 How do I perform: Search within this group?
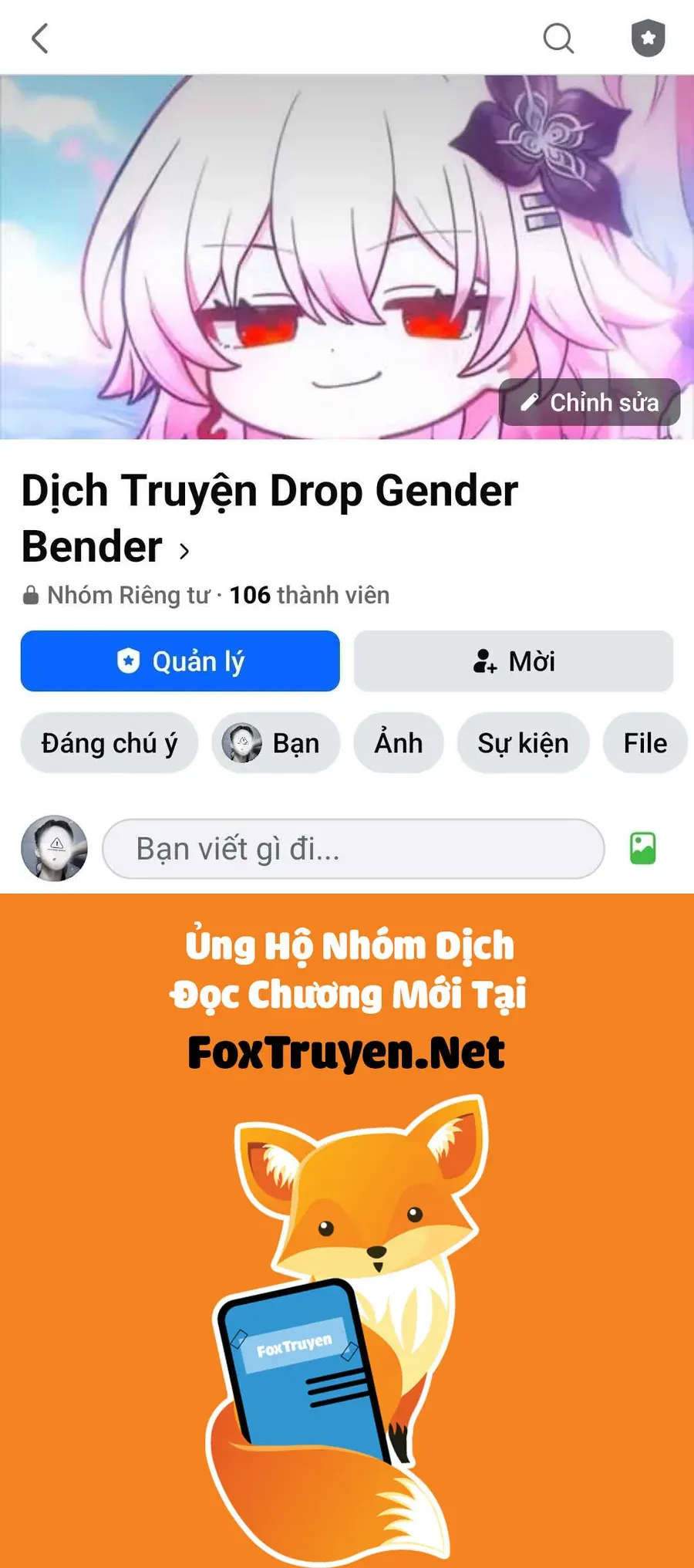tap(558, 38)
